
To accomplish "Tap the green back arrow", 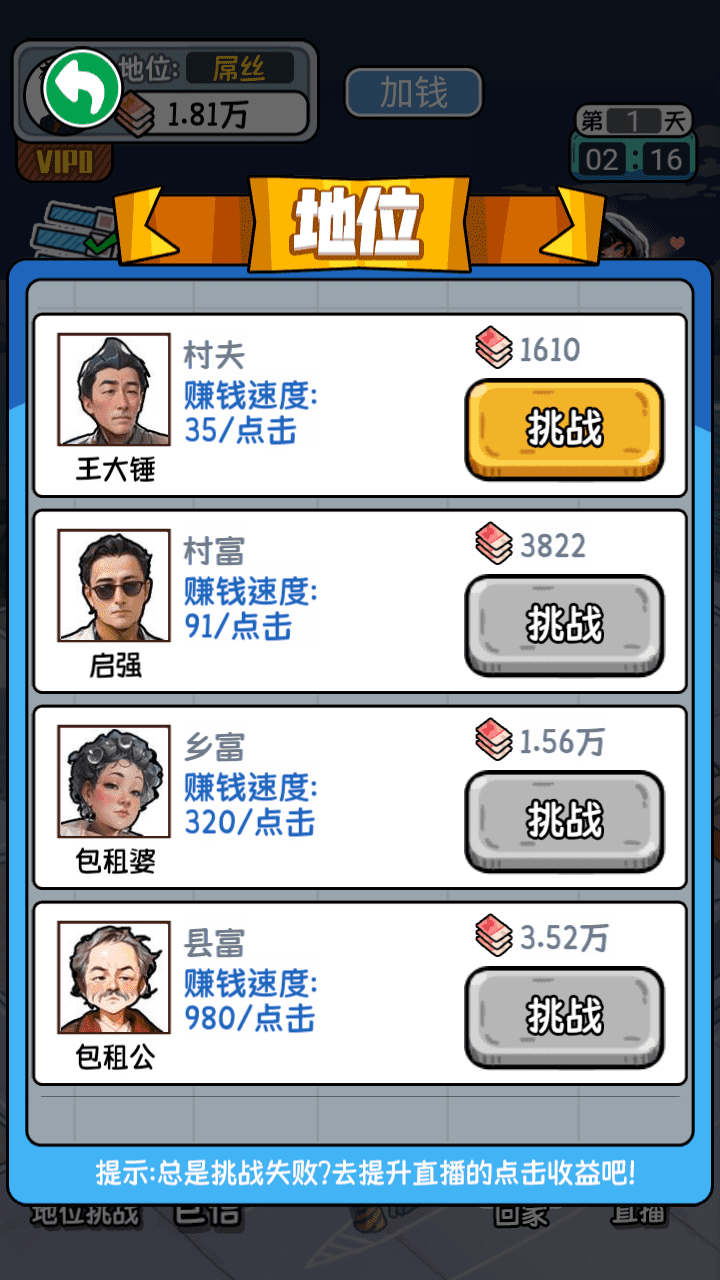I will coord(82,90).
